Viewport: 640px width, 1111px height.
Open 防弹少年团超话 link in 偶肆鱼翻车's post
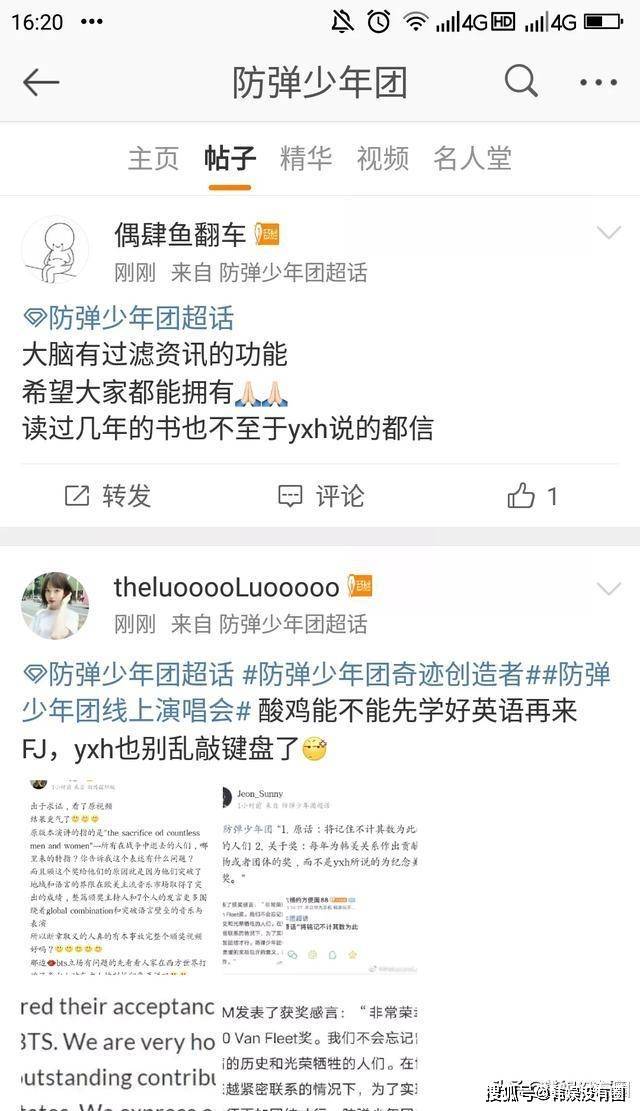(x=128, y=319)
